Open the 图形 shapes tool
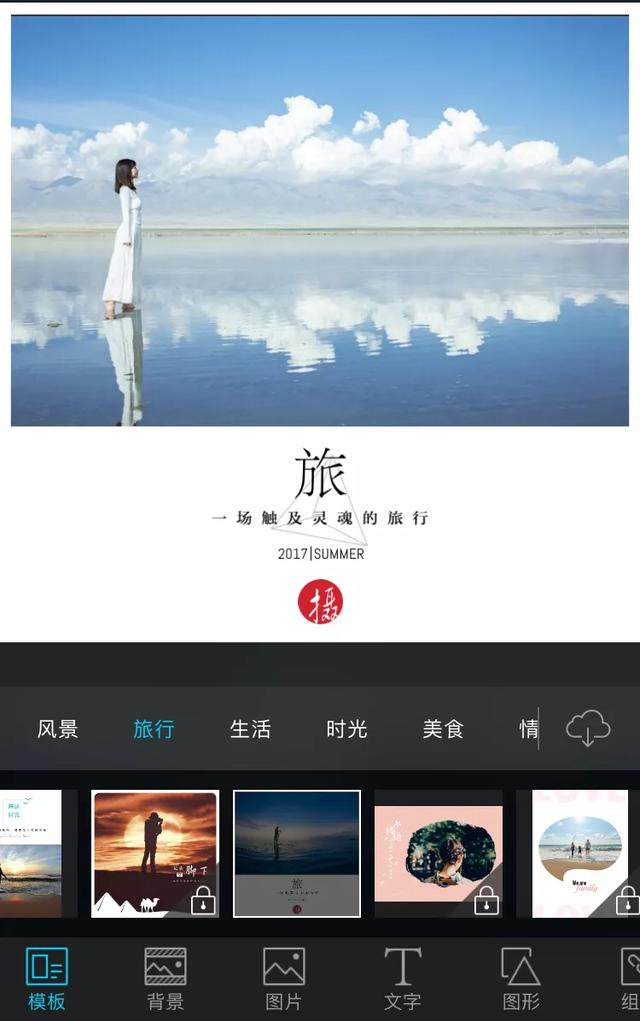The image size is (640, 1021). tap(520, 979)
